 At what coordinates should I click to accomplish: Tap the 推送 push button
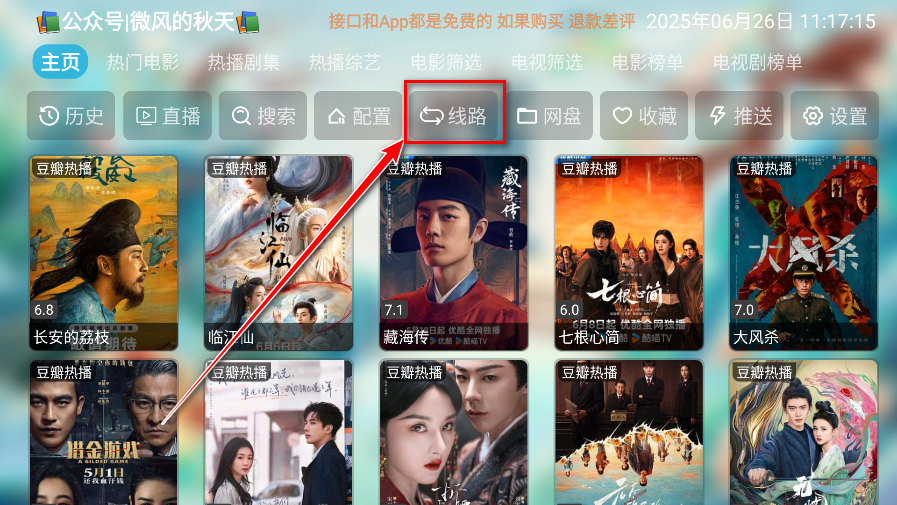coord(740,116)
